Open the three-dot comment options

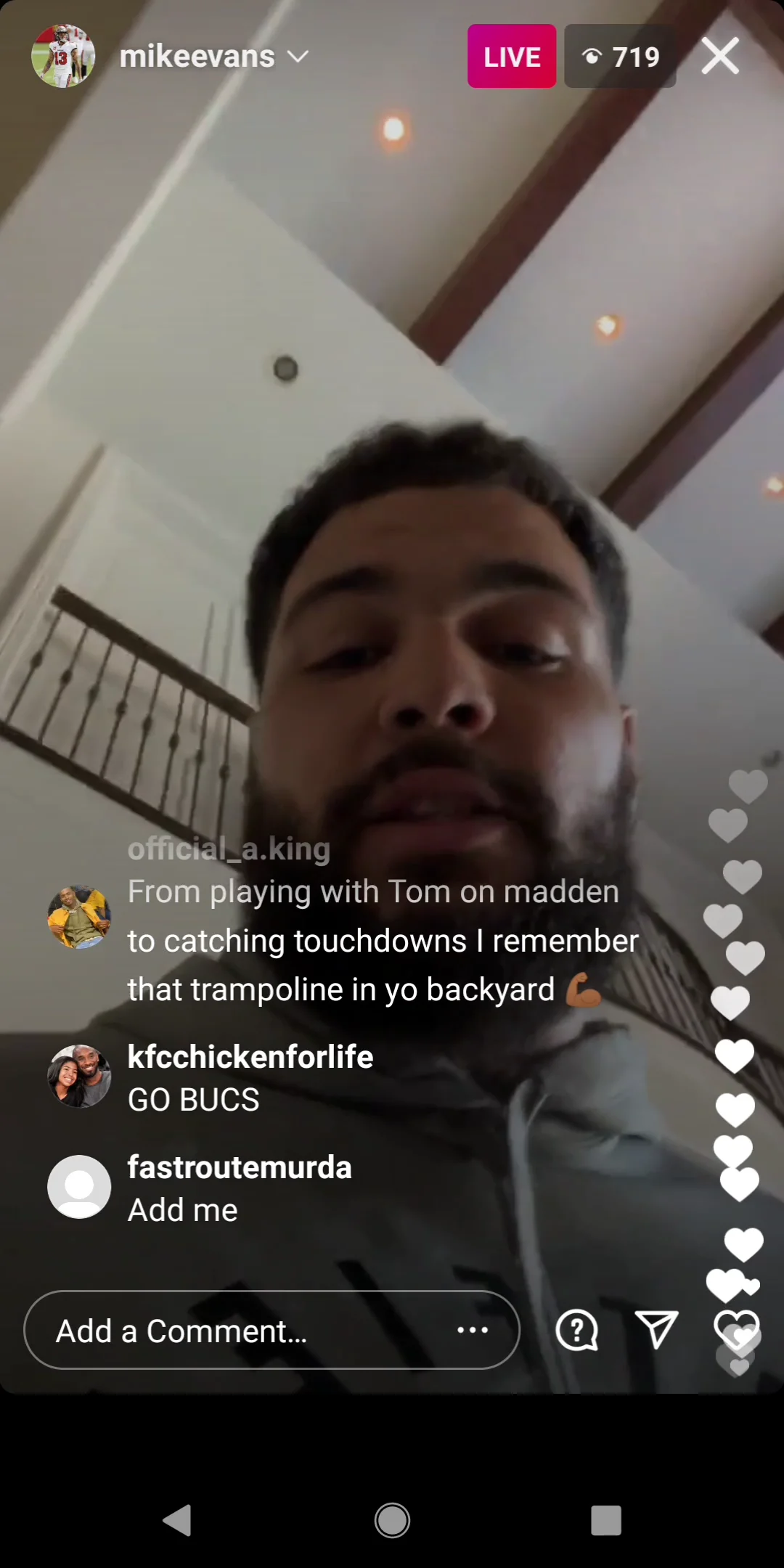click(x=473, y=1330)
